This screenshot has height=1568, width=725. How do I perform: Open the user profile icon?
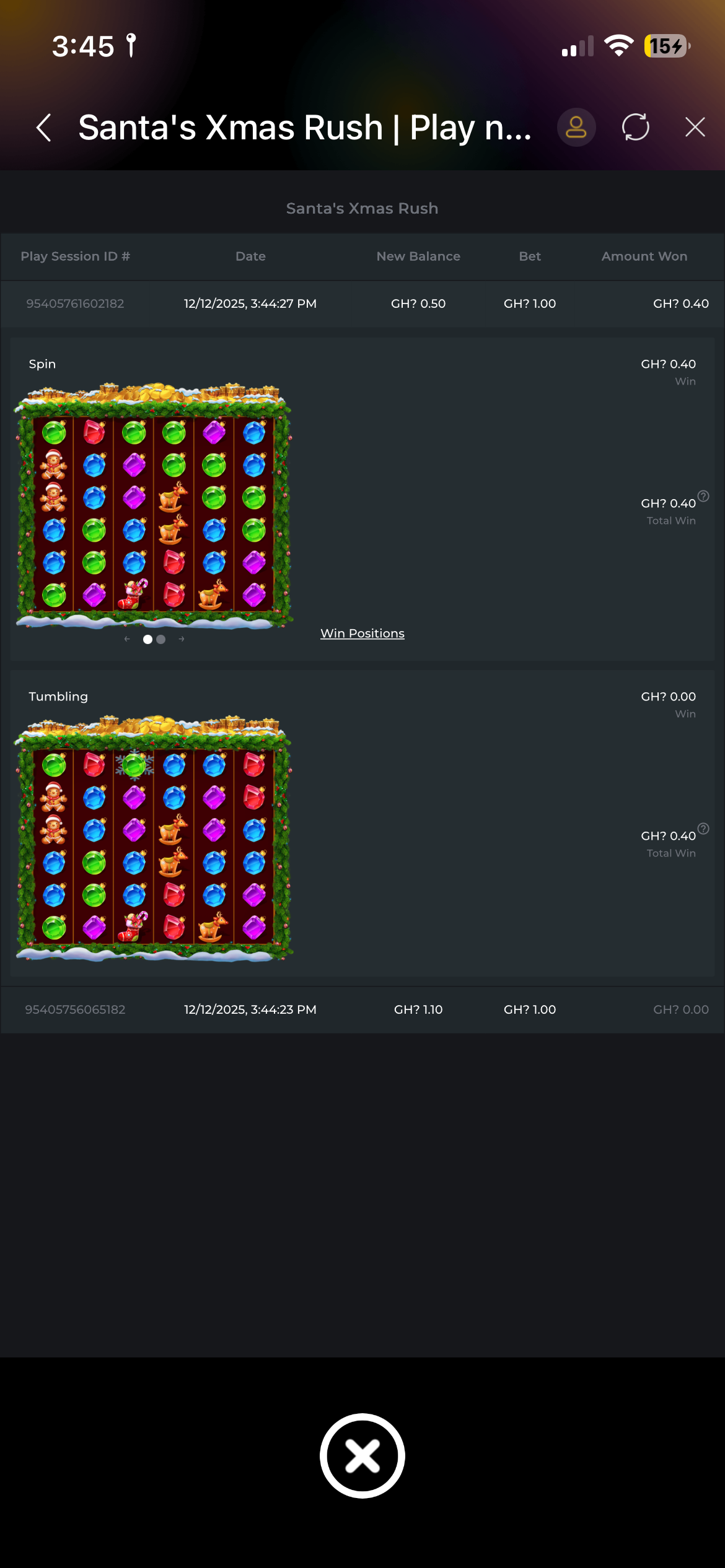point(576,128)
